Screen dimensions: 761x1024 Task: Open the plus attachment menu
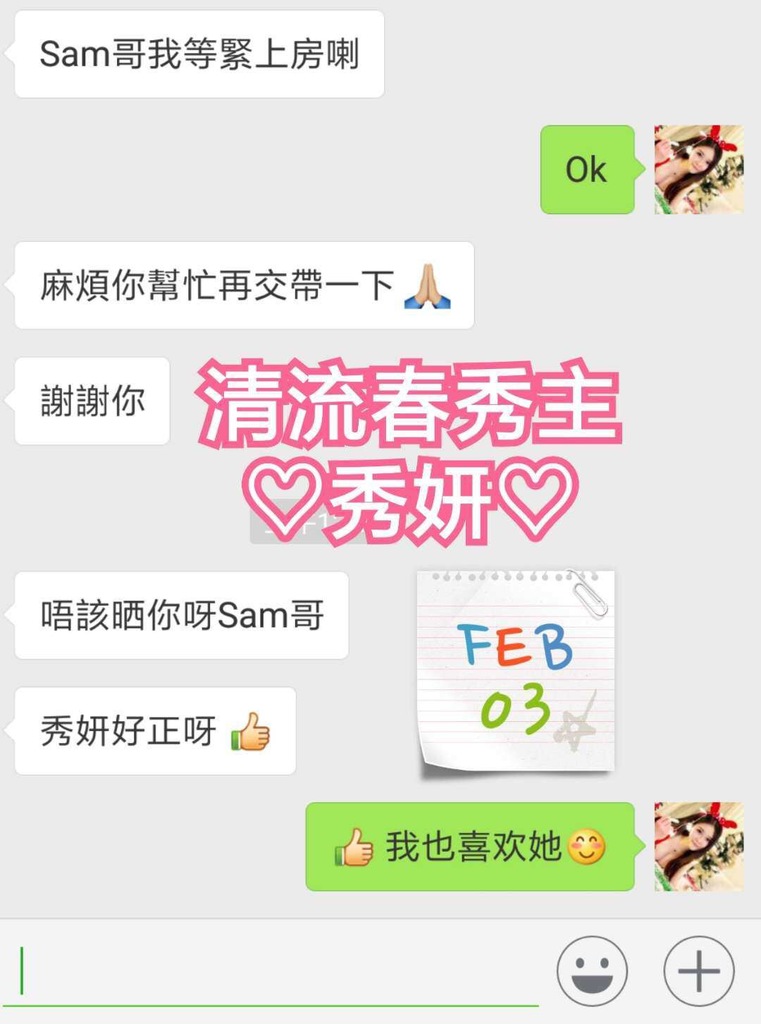pos(699,971)
